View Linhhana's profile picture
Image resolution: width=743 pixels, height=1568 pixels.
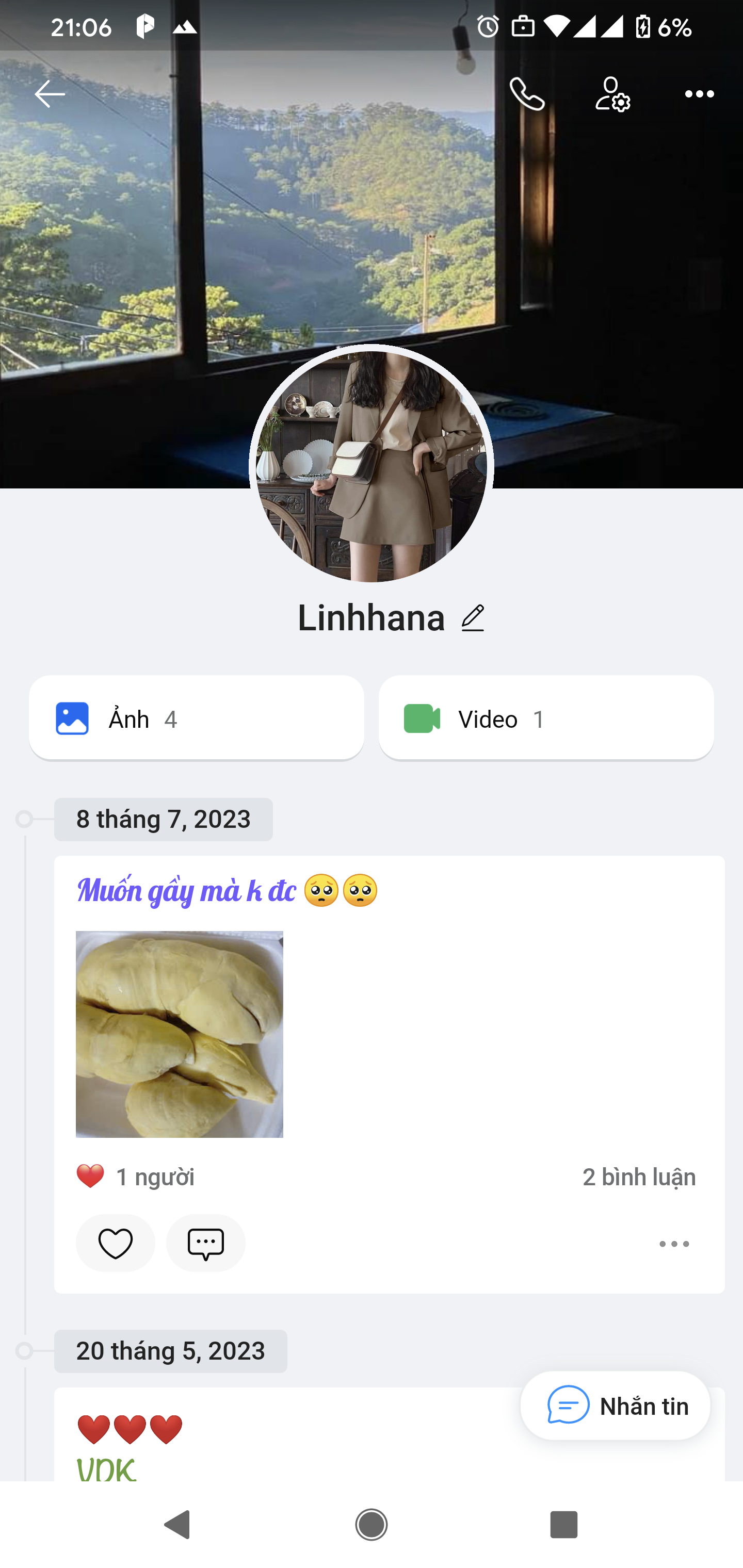coord(371,466)
